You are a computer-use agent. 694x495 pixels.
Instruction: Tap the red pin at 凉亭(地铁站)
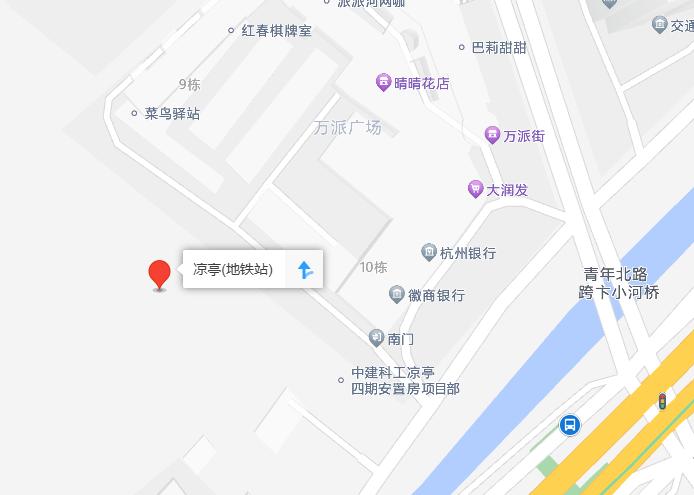(x=159, y=273)
